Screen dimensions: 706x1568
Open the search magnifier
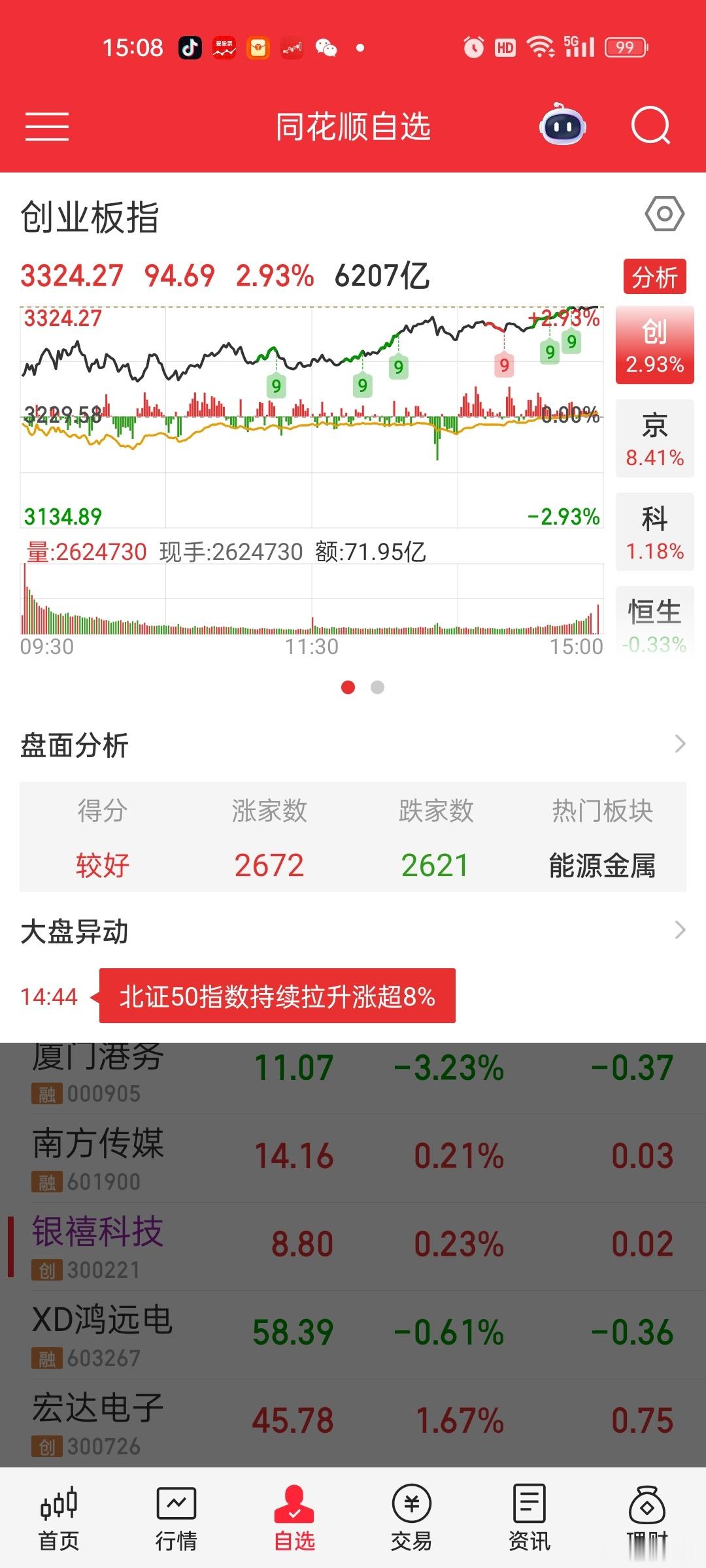click(651, 125)
